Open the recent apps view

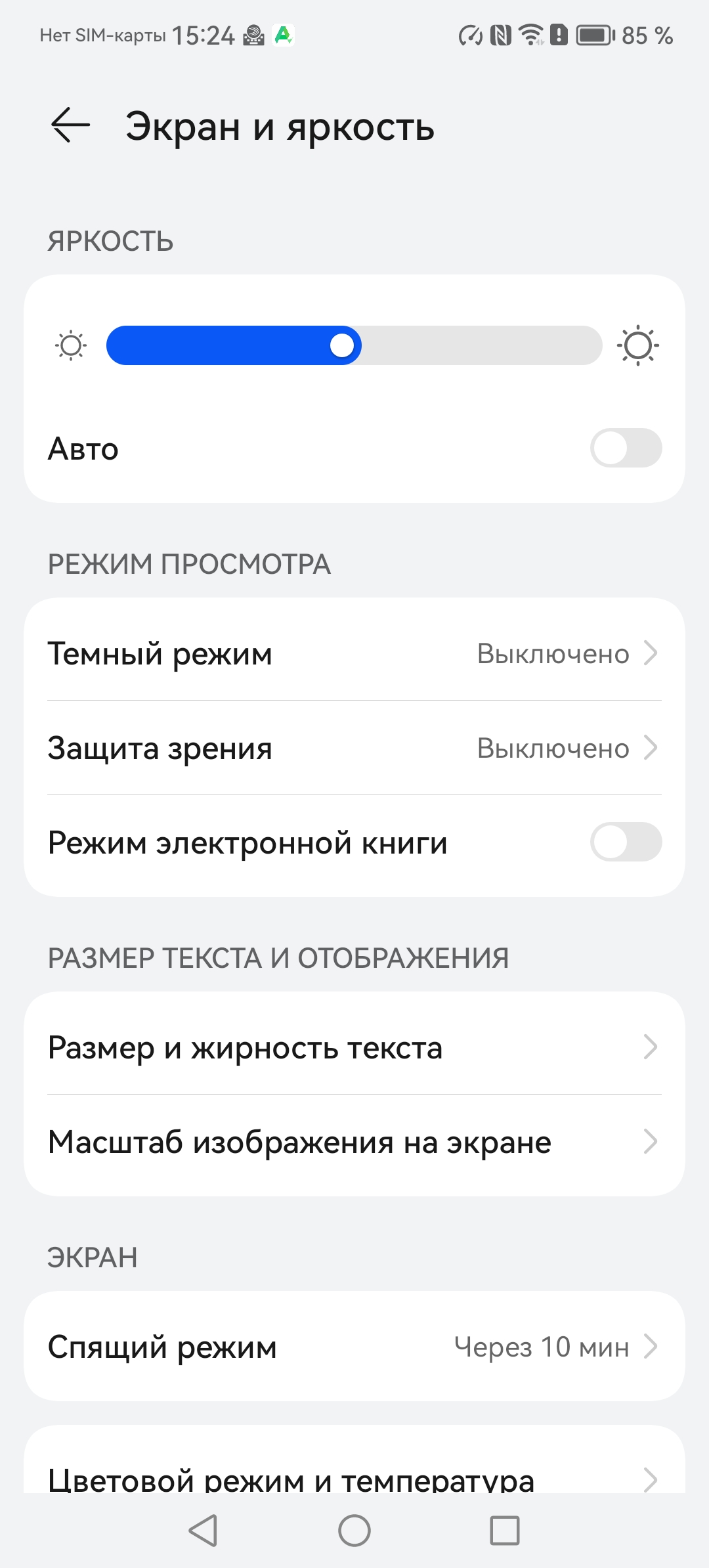pos(505,1531)
